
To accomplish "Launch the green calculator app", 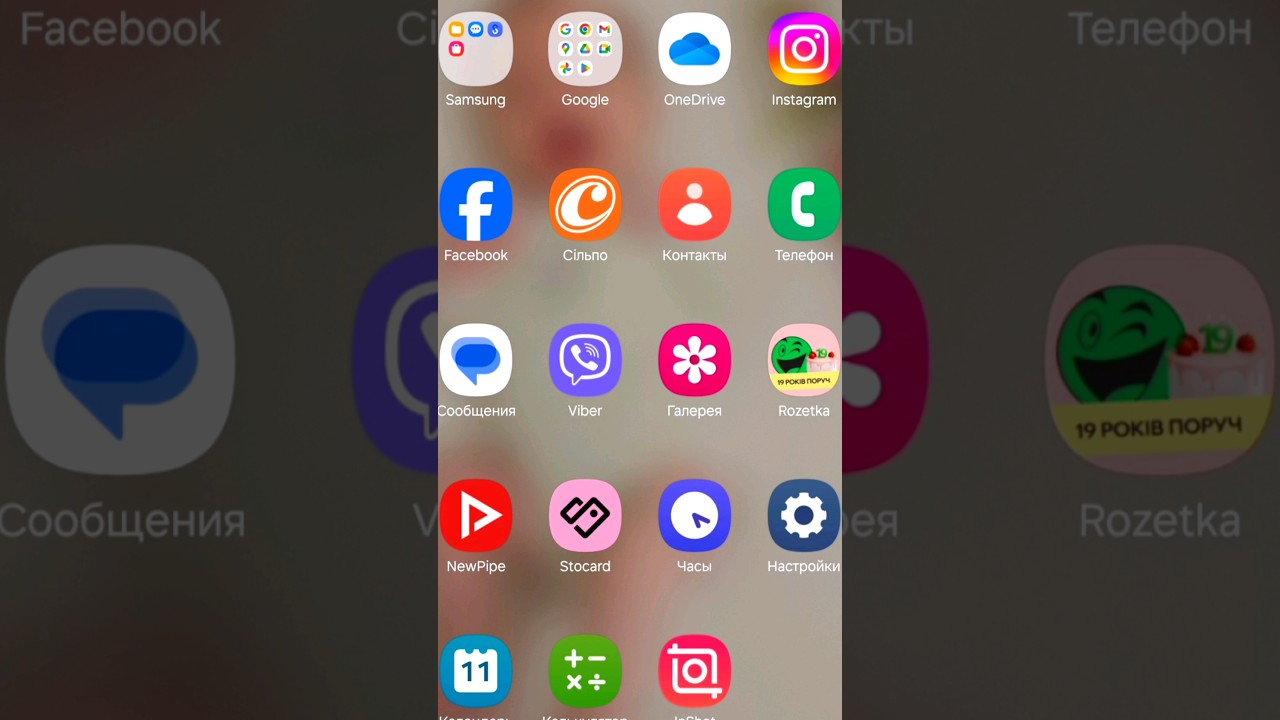I will pyautogui.click(x=585, y=671).
